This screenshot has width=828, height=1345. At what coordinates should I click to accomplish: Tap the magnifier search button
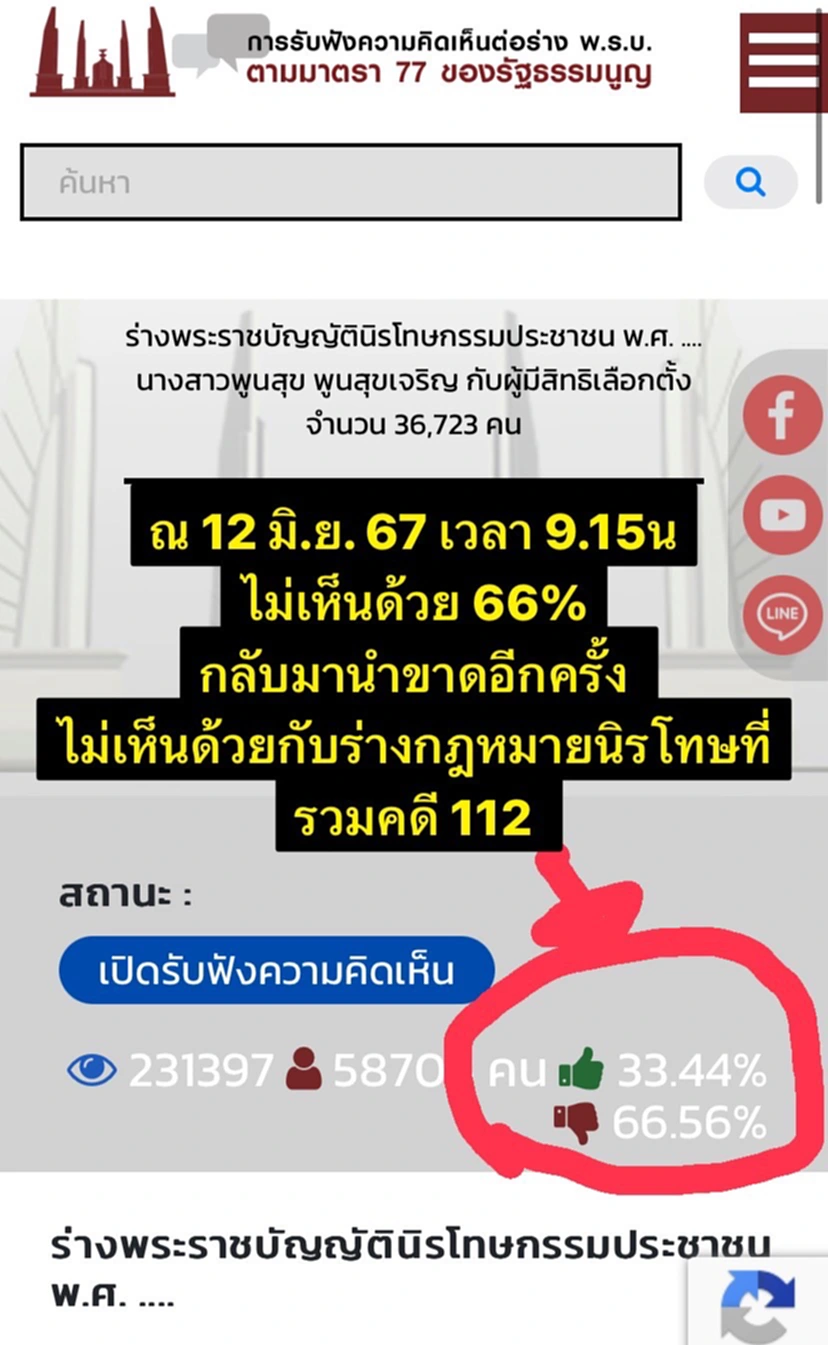click(x=750, y=182)
